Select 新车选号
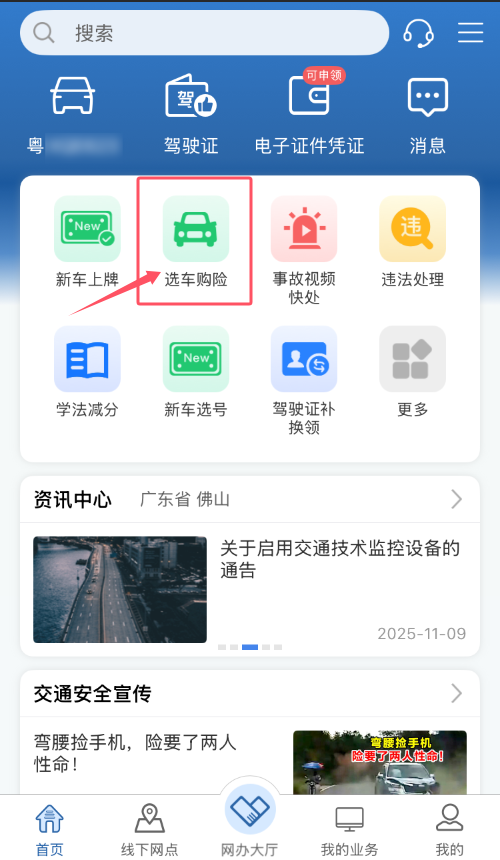 196,372
